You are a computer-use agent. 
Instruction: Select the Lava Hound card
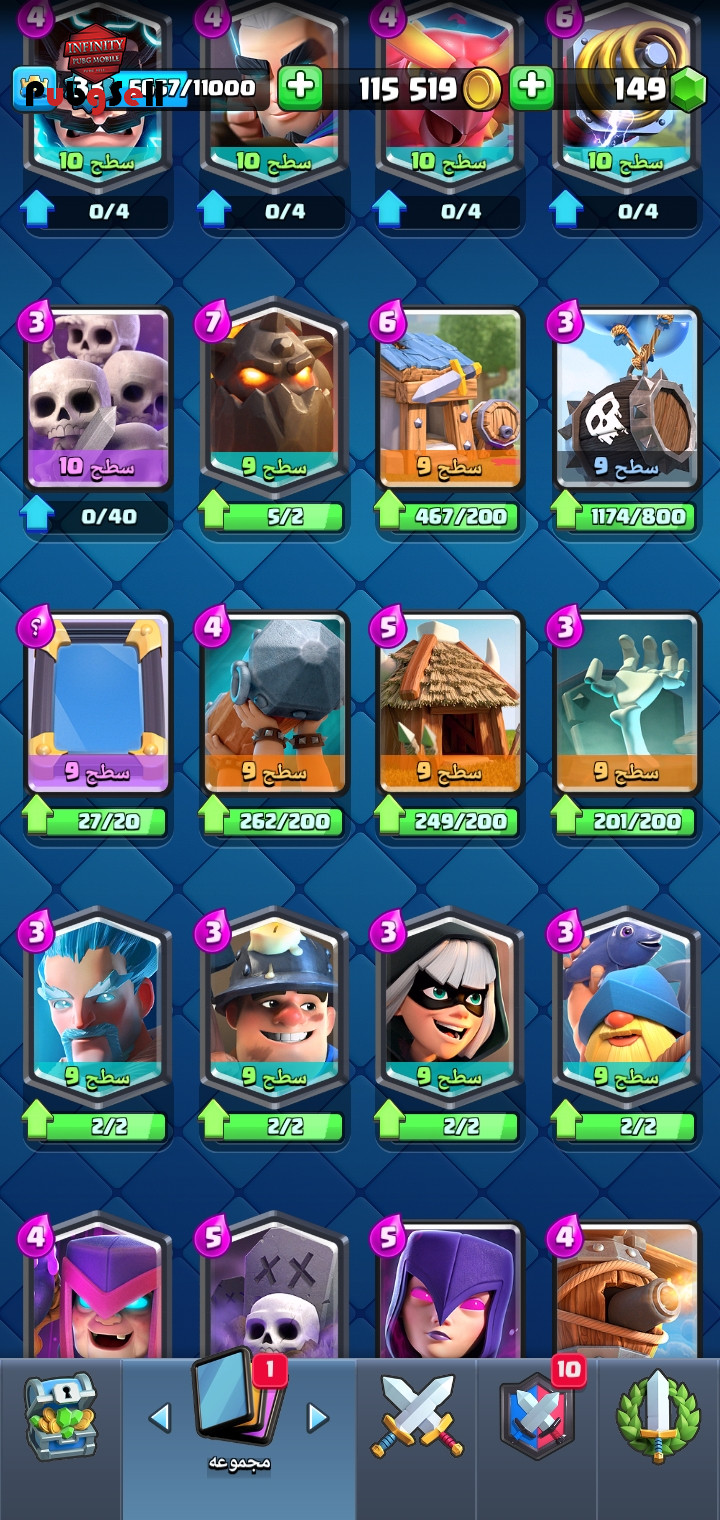273,398
